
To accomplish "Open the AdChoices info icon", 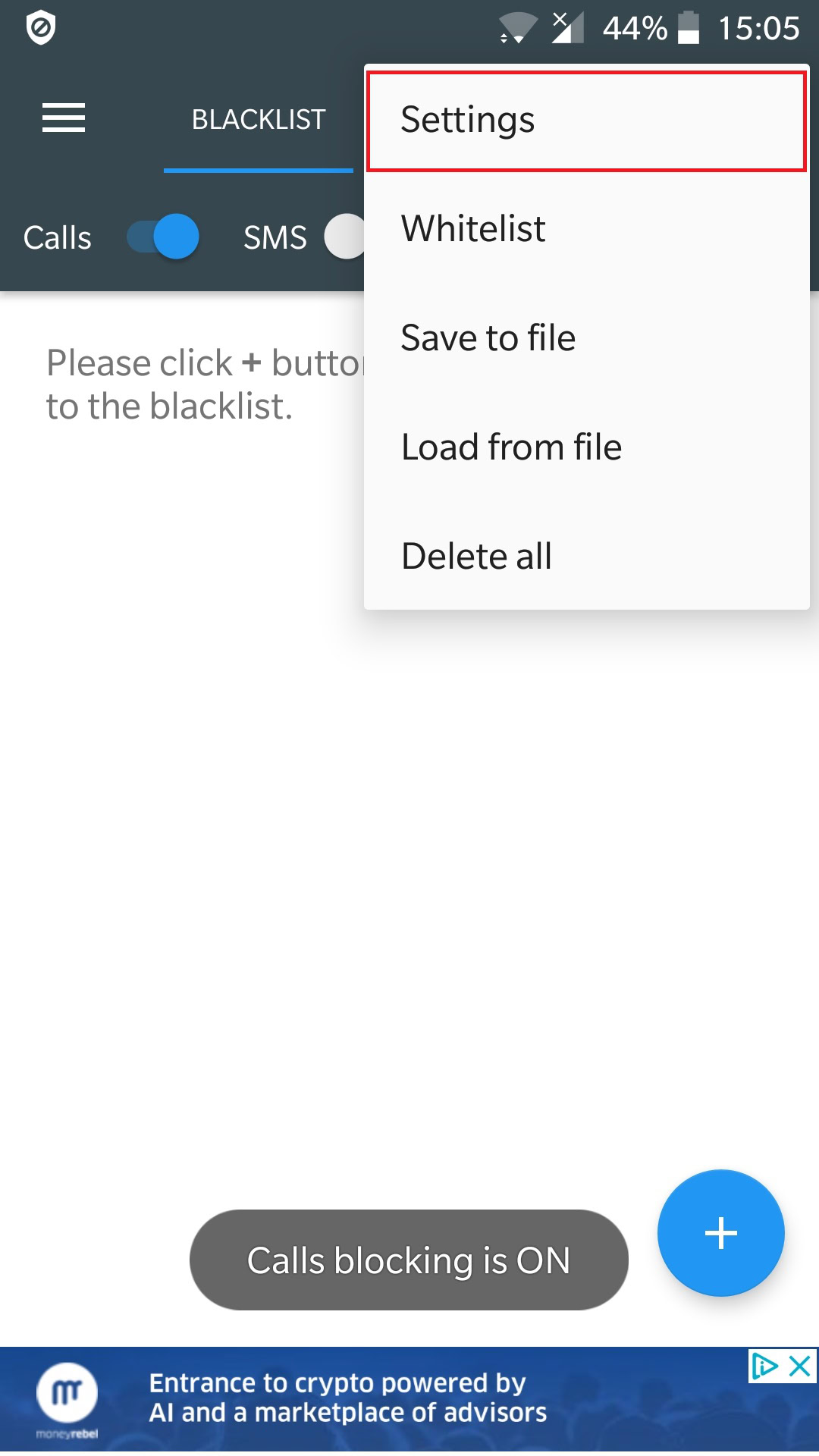I will 765,1366.
